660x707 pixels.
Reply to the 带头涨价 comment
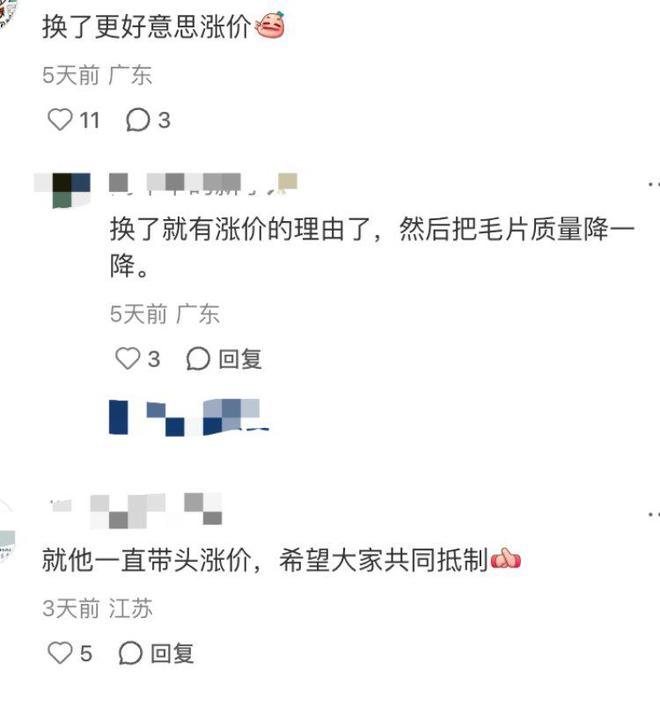pyautogui.click(x=156, y=653)
